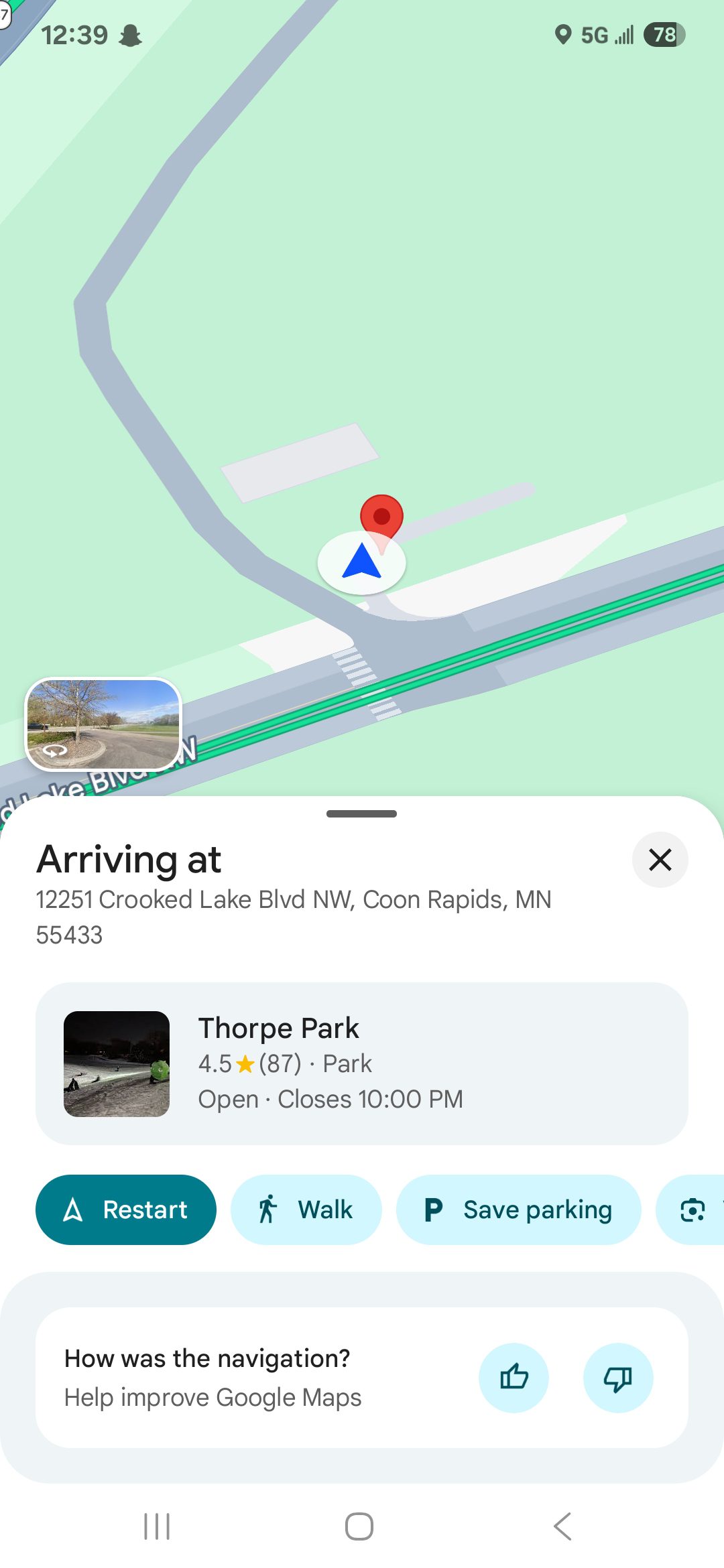Open the Thorpe Park place card

click(x=362, y=1063)
